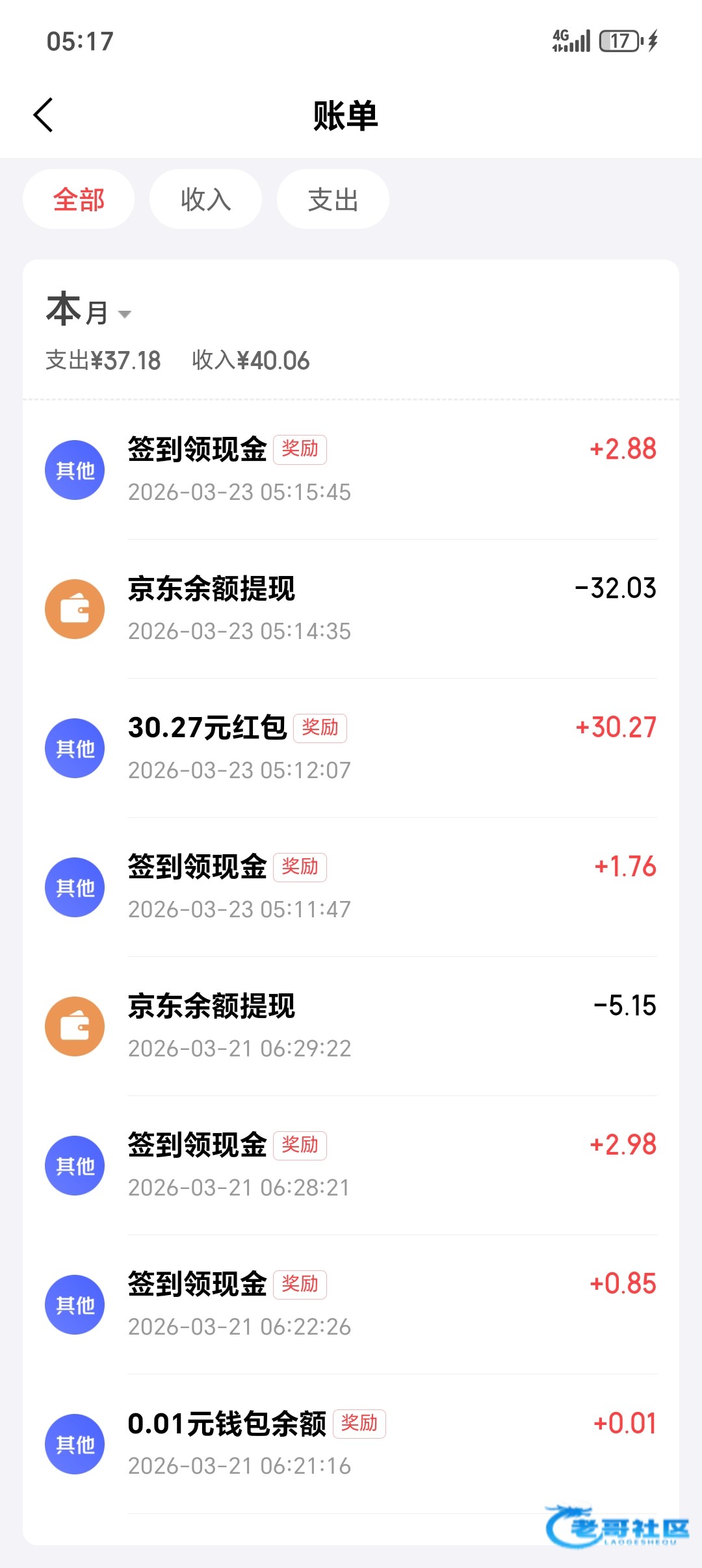Open the +2.88 签到领现金 record
Viewport: 702px width, 1568px height.
tap(351, 469)
